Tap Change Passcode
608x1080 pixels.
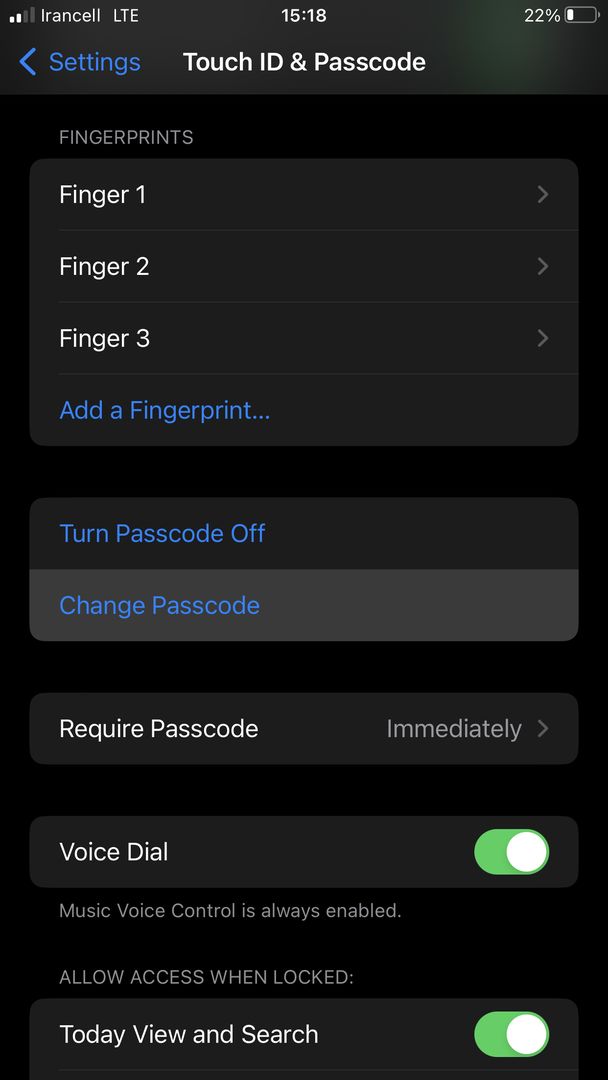[x=304, y=605]
